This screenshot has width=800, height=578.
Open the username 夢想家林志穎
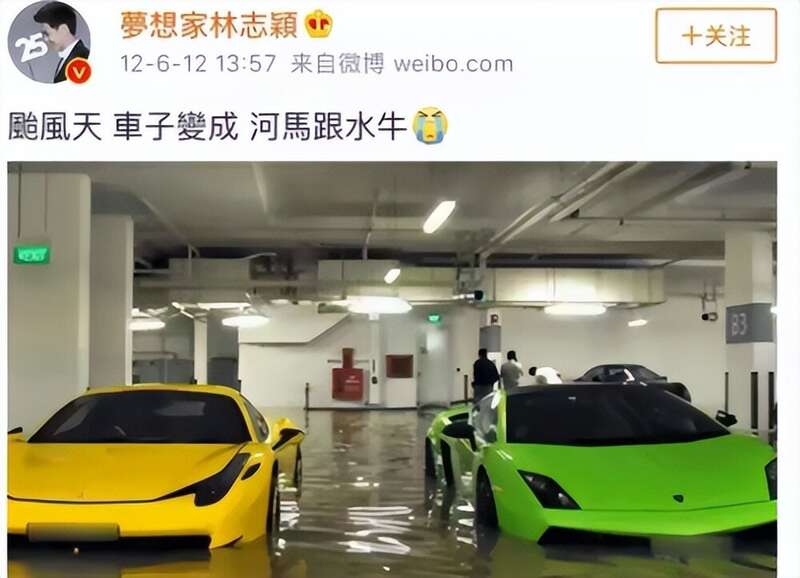209,24
